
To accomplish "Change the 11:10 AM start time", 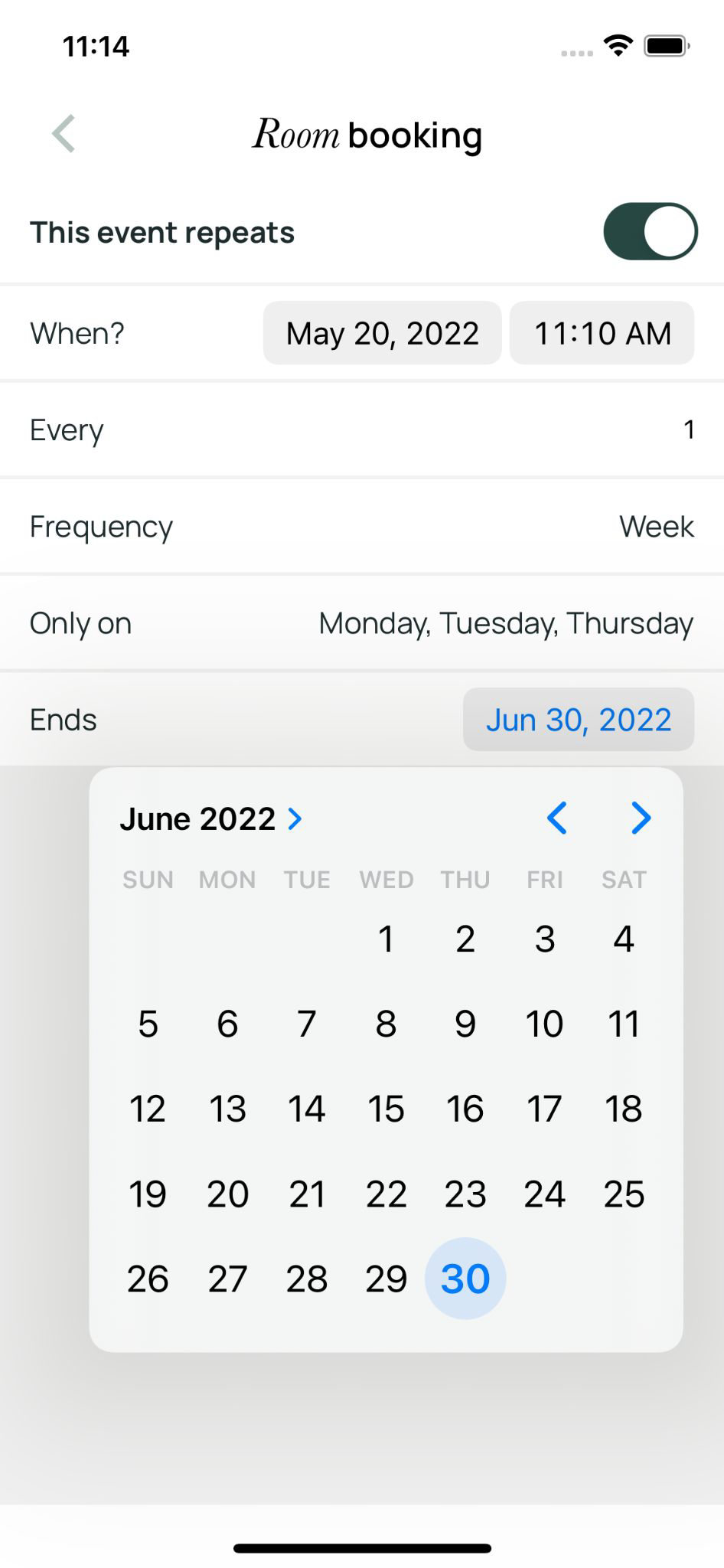I will pos(602,333).
